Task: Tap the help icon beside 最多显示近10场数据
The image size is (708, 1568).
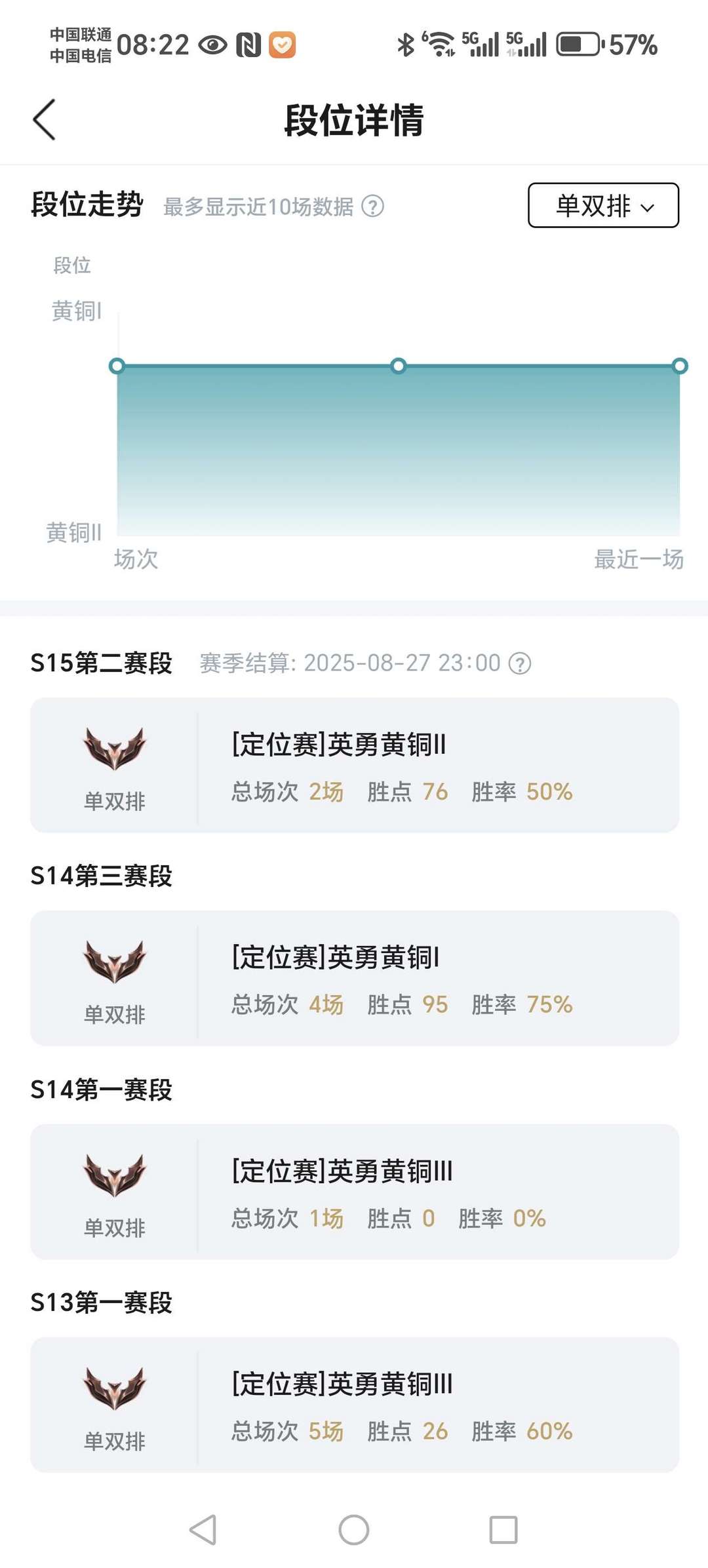Action: [373, 206]
